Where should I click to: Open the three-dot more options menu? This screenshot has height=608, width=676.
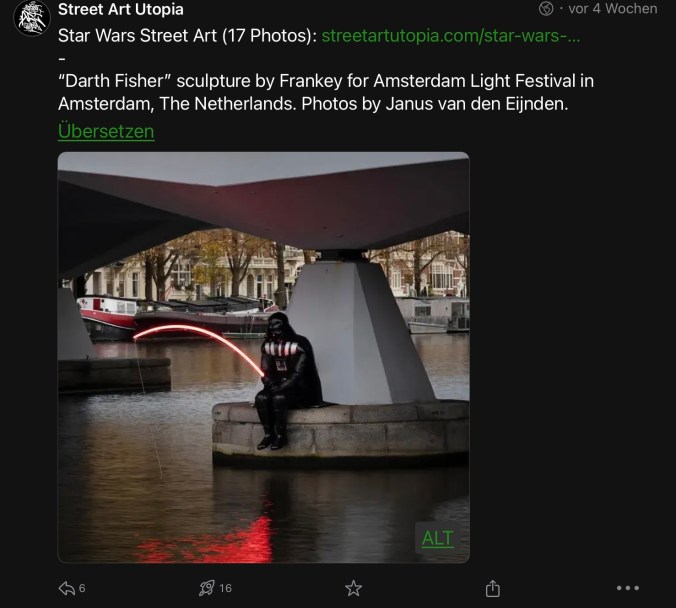(x=627, y=588)
